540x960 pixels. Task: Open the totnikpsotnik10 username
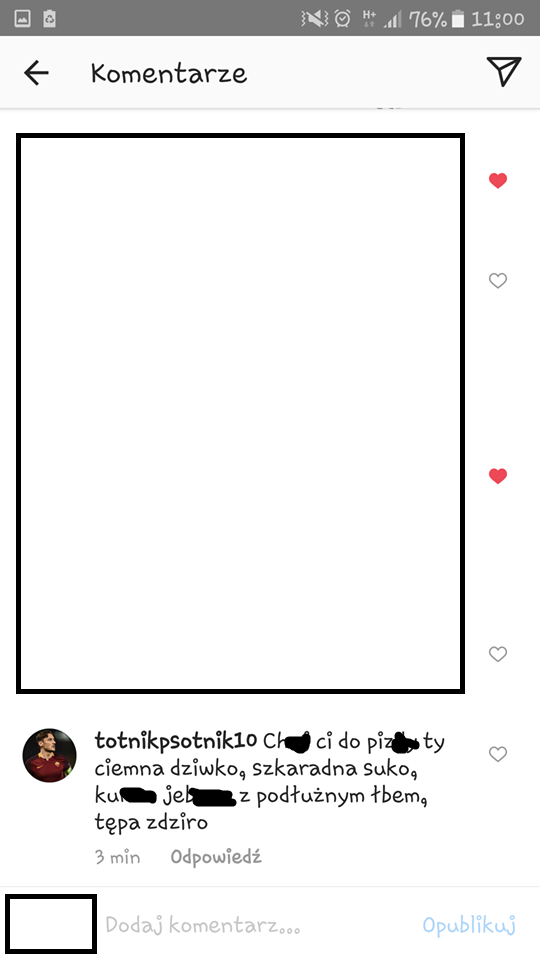coord(176,740)
